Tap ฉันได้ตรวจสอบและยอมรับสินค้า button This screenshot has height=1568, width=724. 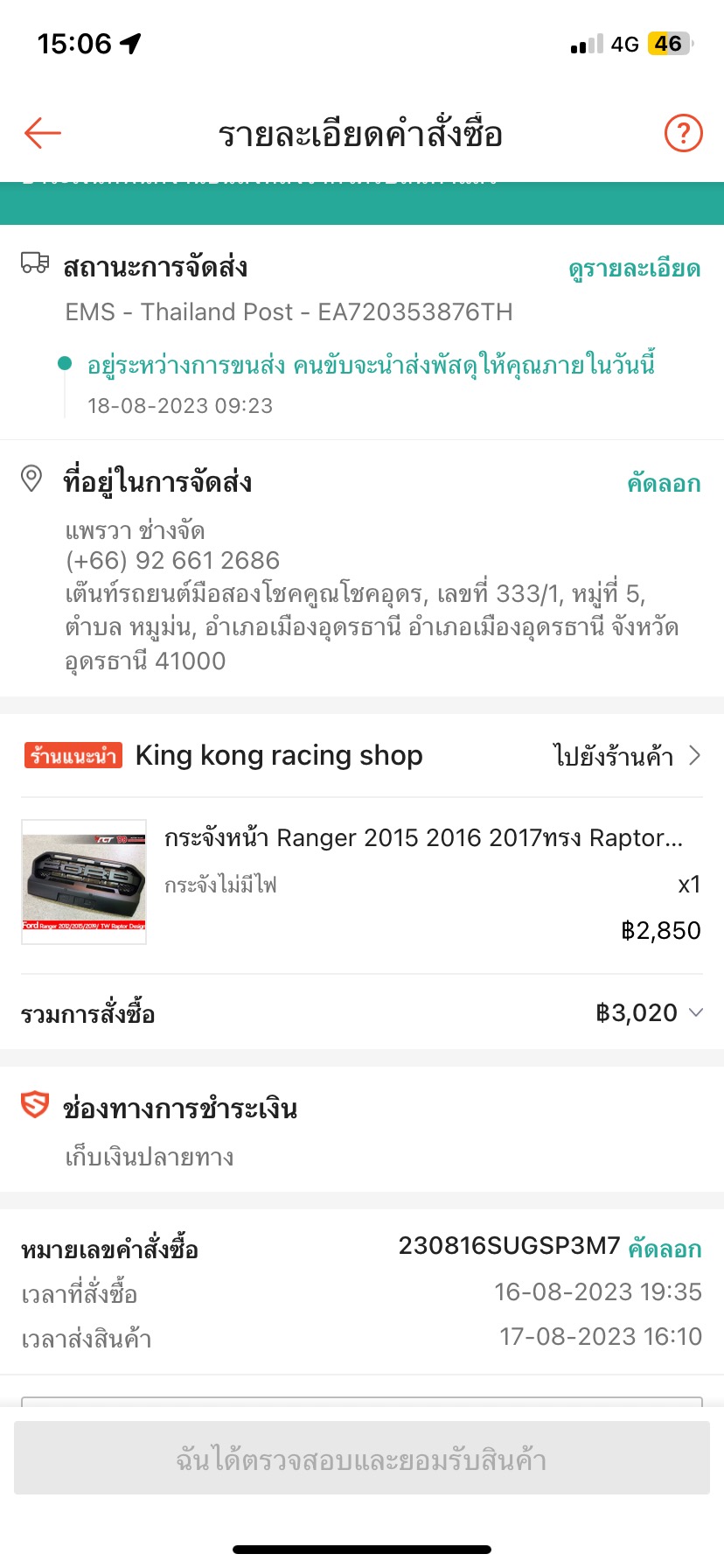click(362, 1460)
